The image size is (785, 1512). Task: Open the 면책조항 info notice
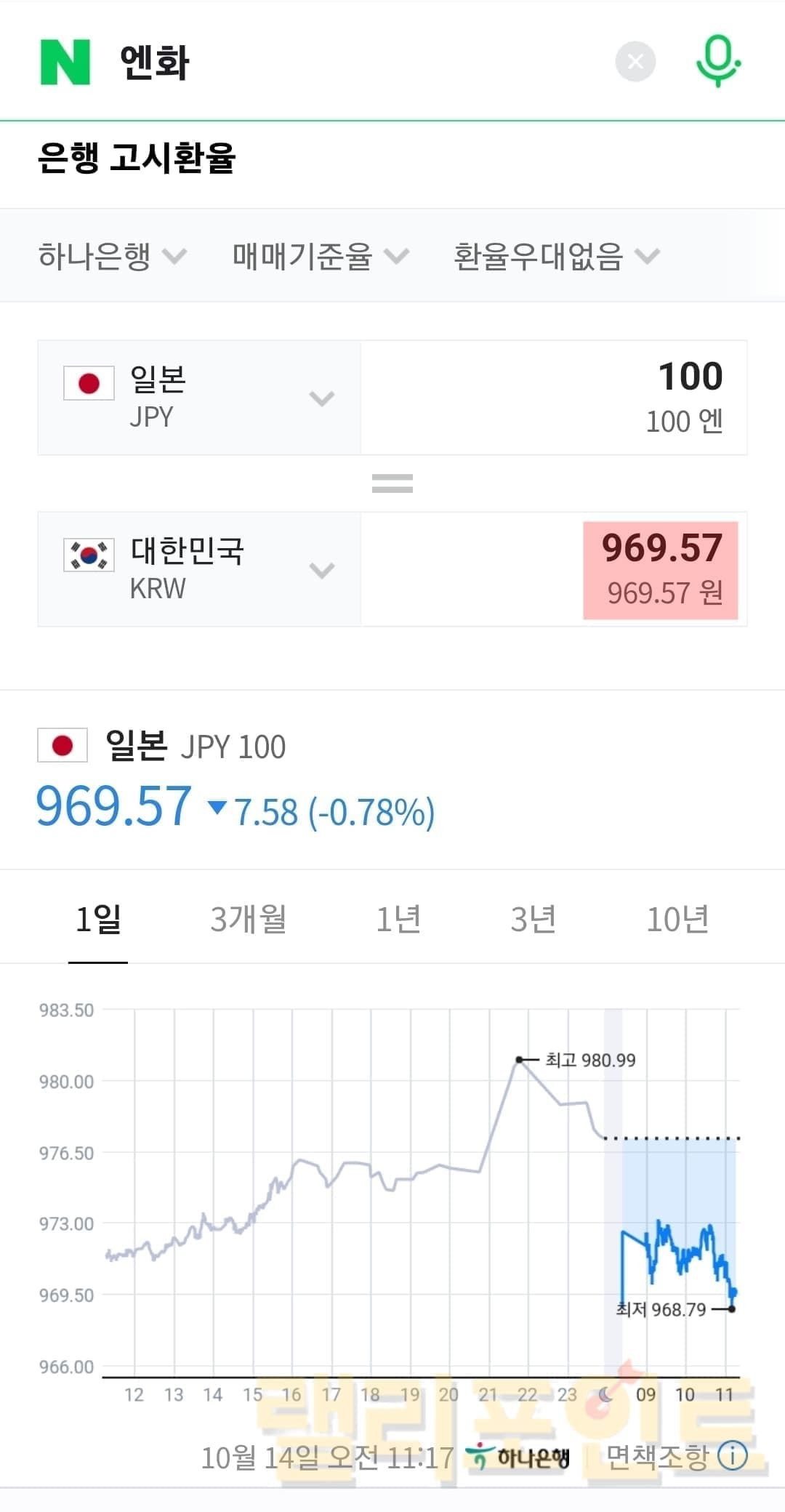[x=676, y=1457]
